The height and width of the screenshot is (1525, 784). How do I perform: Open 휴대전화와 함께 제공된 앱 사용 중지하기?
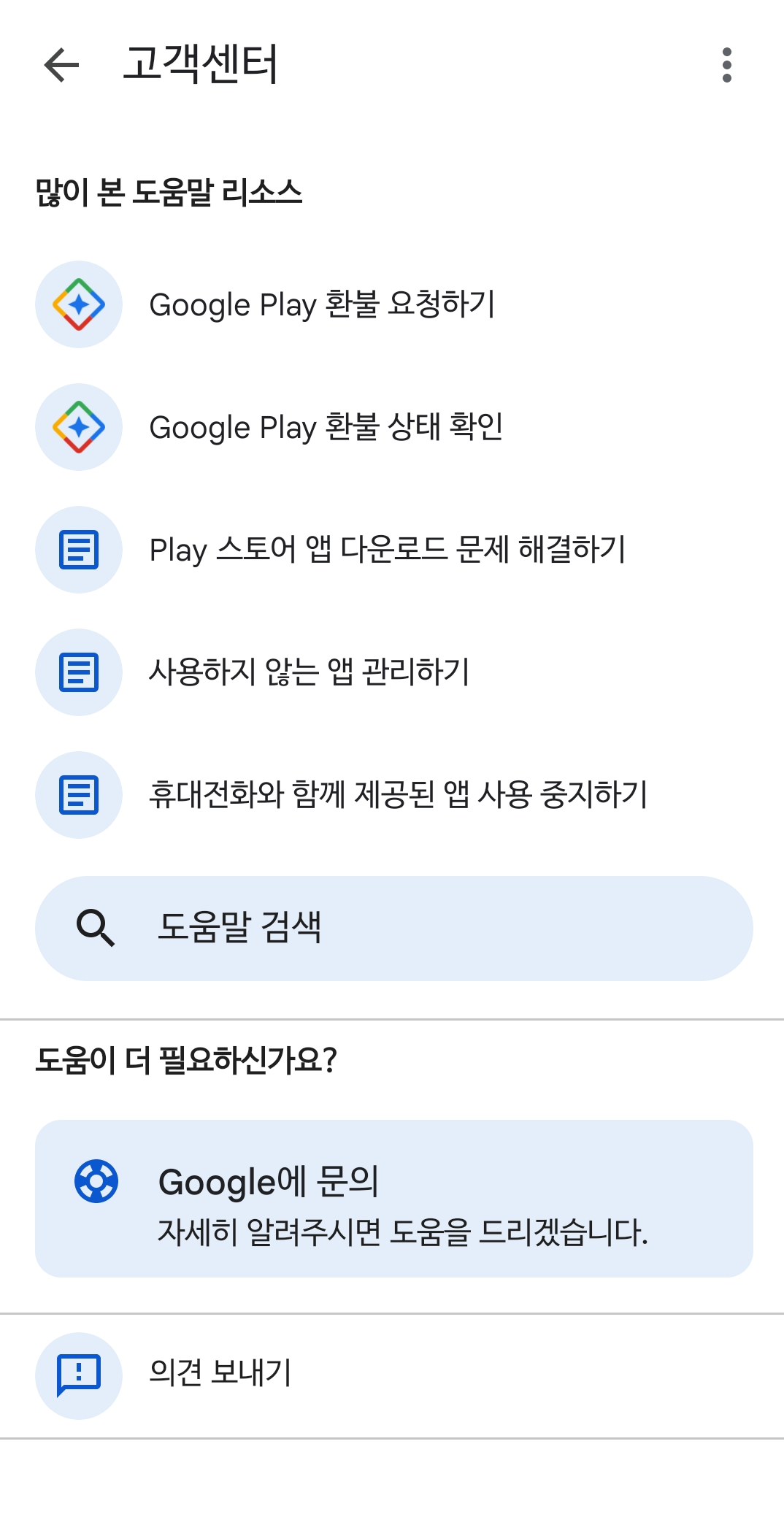392,795
